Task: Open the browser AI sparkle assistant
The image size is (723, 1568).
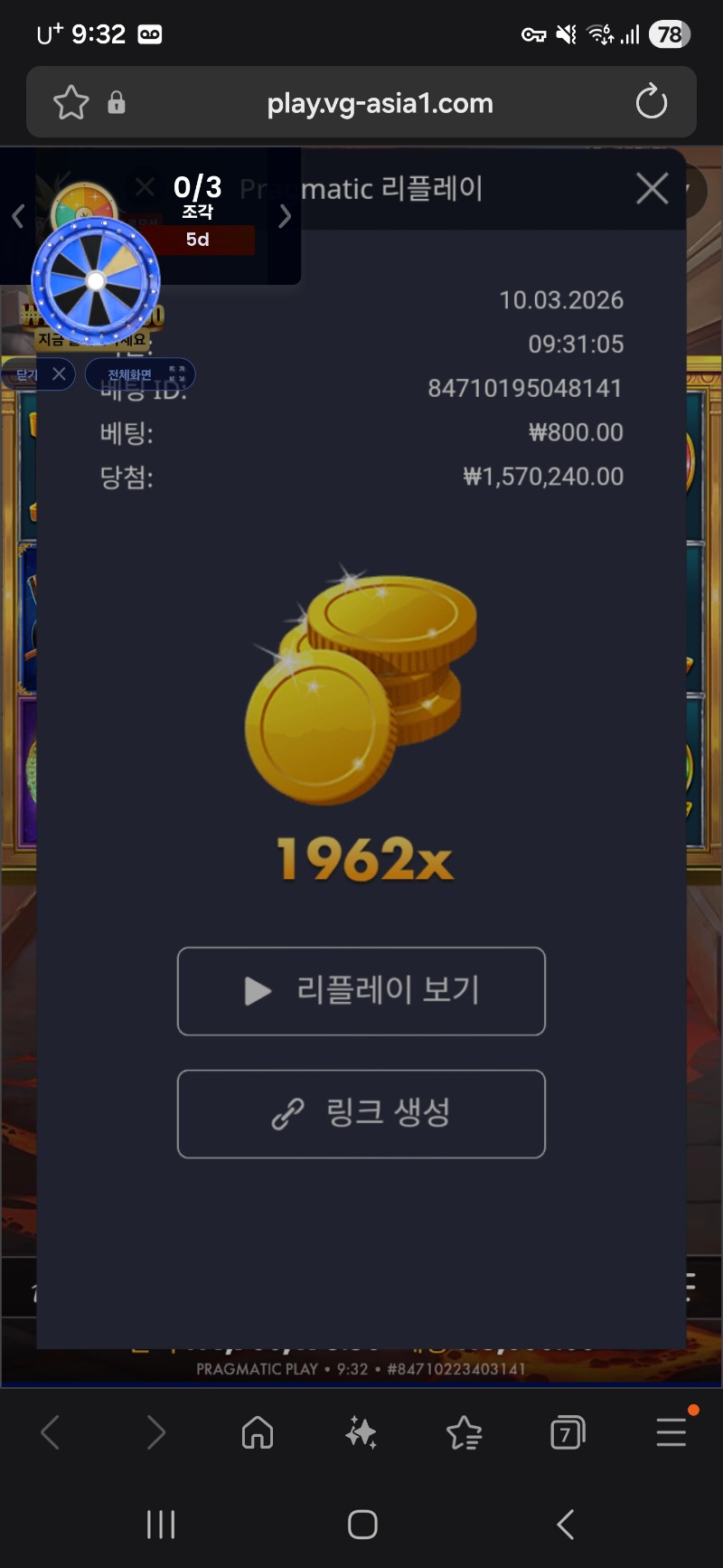Action: click(361, 1432)
